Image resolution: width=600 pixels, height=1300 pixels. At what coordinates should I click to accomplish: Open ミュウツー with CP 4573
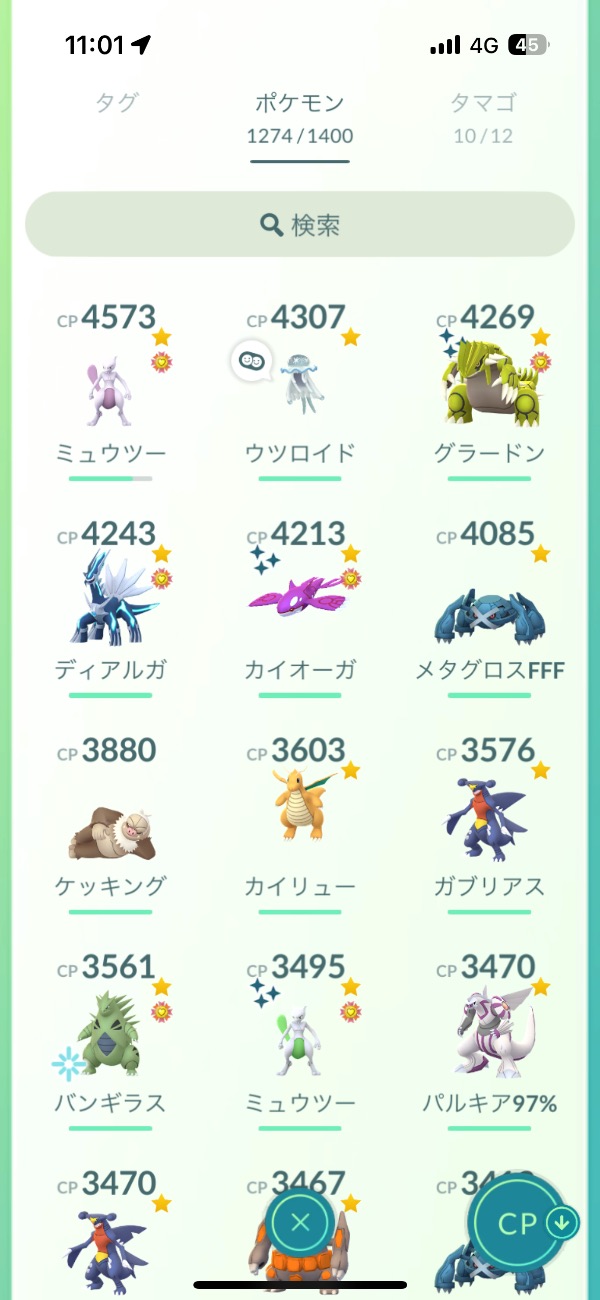pyautogui.click(x=110, y=392)
